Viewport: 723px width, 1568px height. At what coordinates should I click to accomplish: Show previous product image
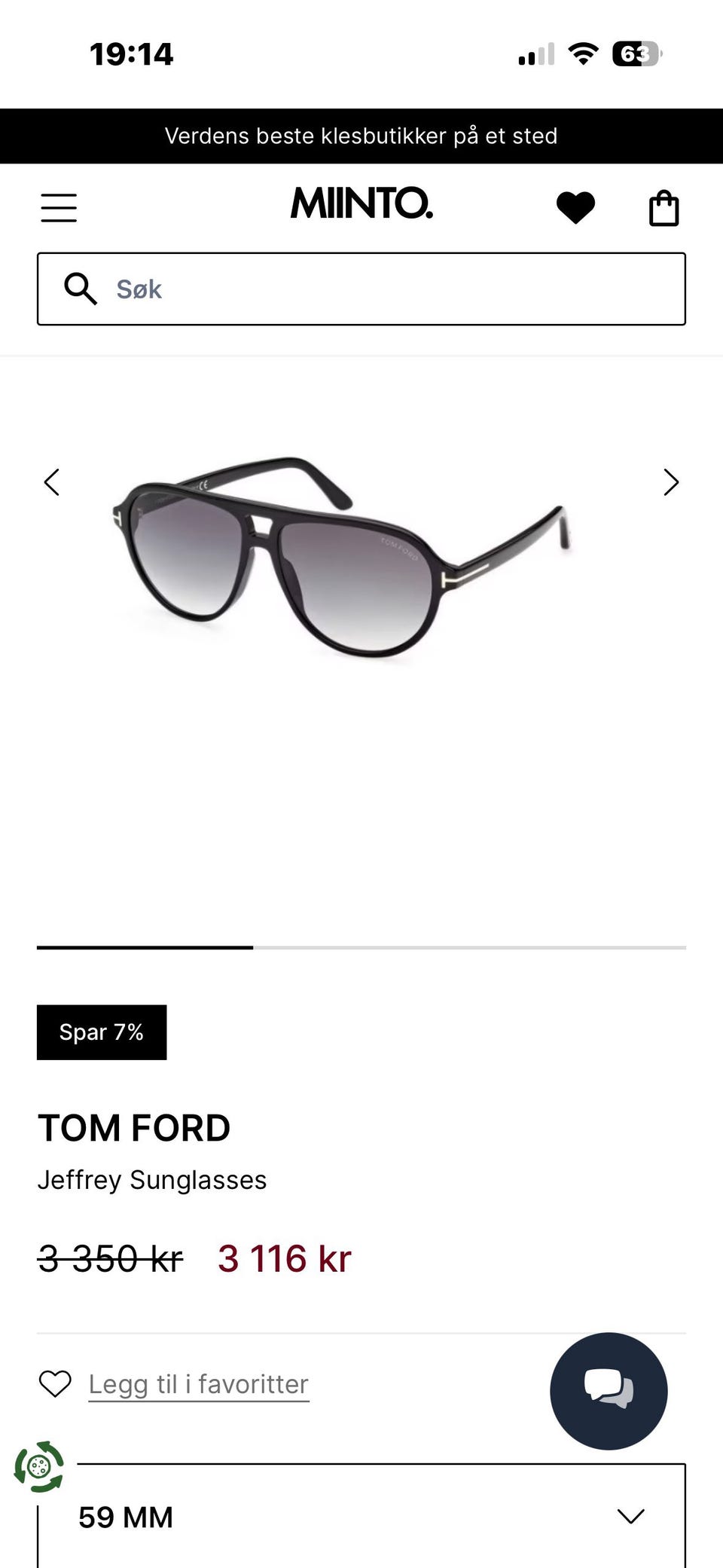click(x=51, y=482)
